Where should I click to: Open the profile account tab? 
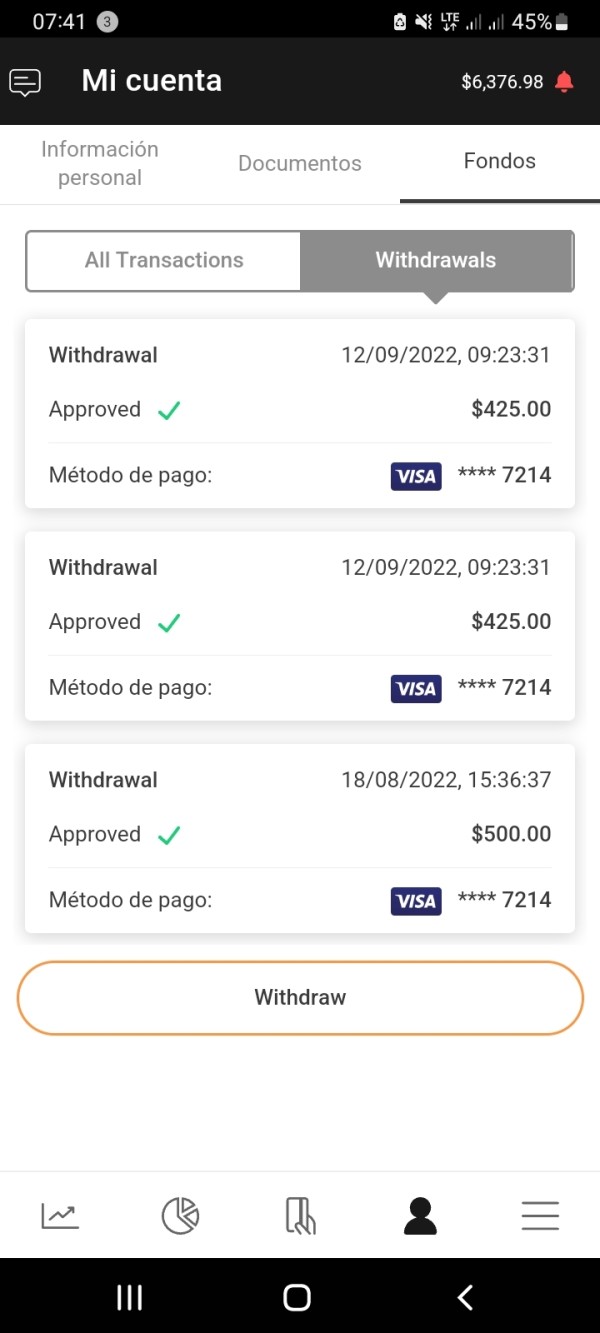pyautogui.click(x=420, y=1216)
